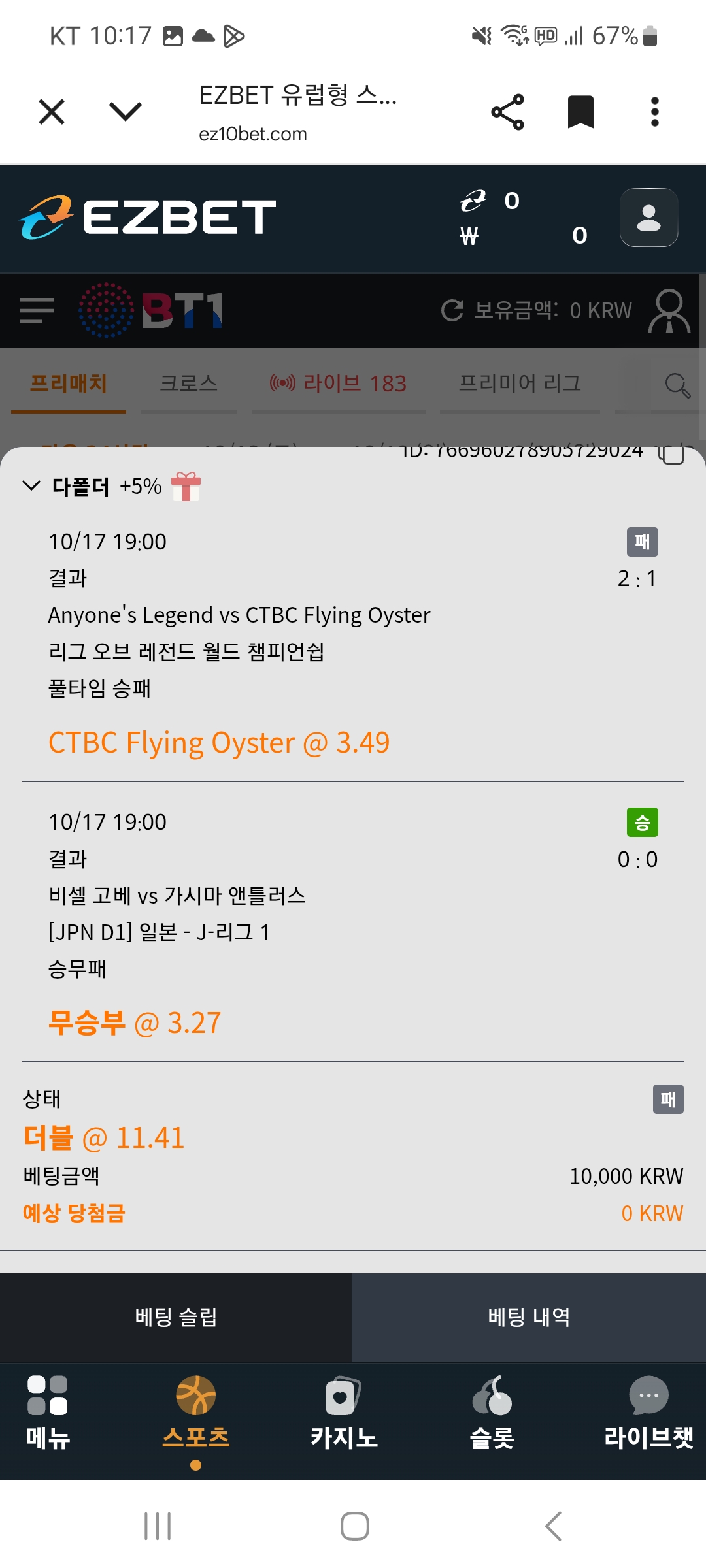Open the 슬롯 games section
706x1568 pixels.
(492, 1413)
